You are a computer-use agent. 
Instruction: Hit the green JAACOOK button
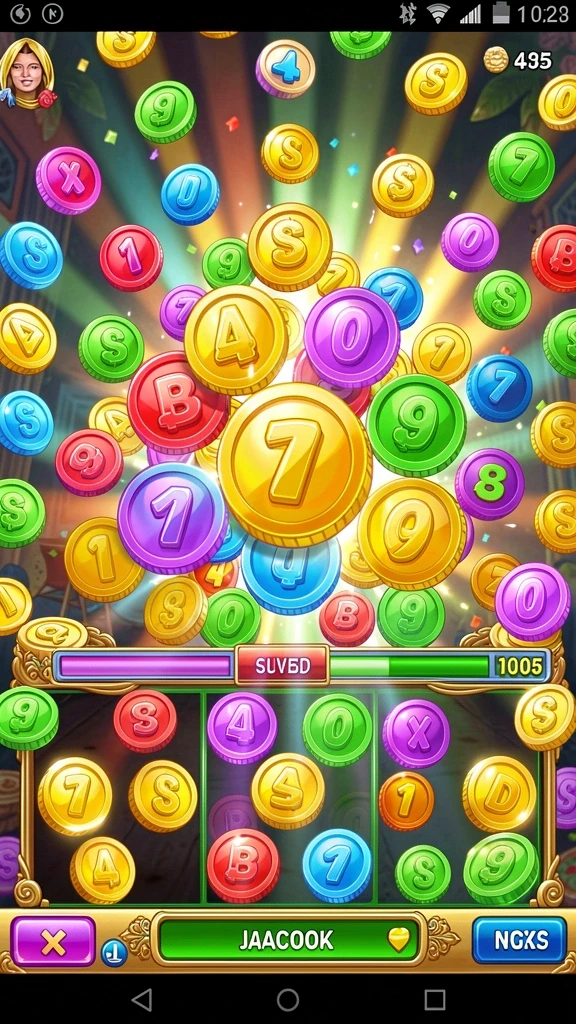(x=289, y=940)
